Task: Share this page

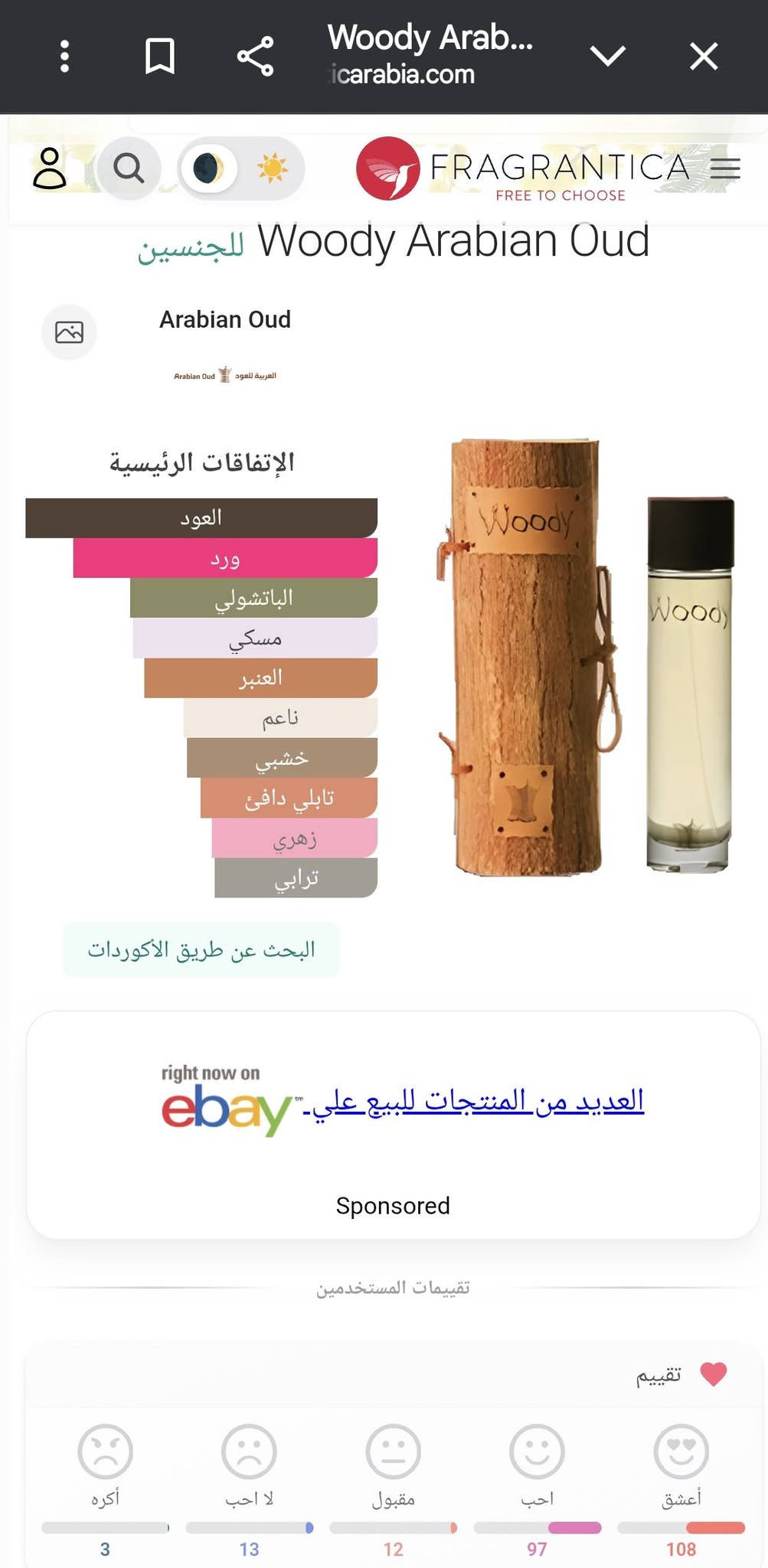Action: coord(255,57)
